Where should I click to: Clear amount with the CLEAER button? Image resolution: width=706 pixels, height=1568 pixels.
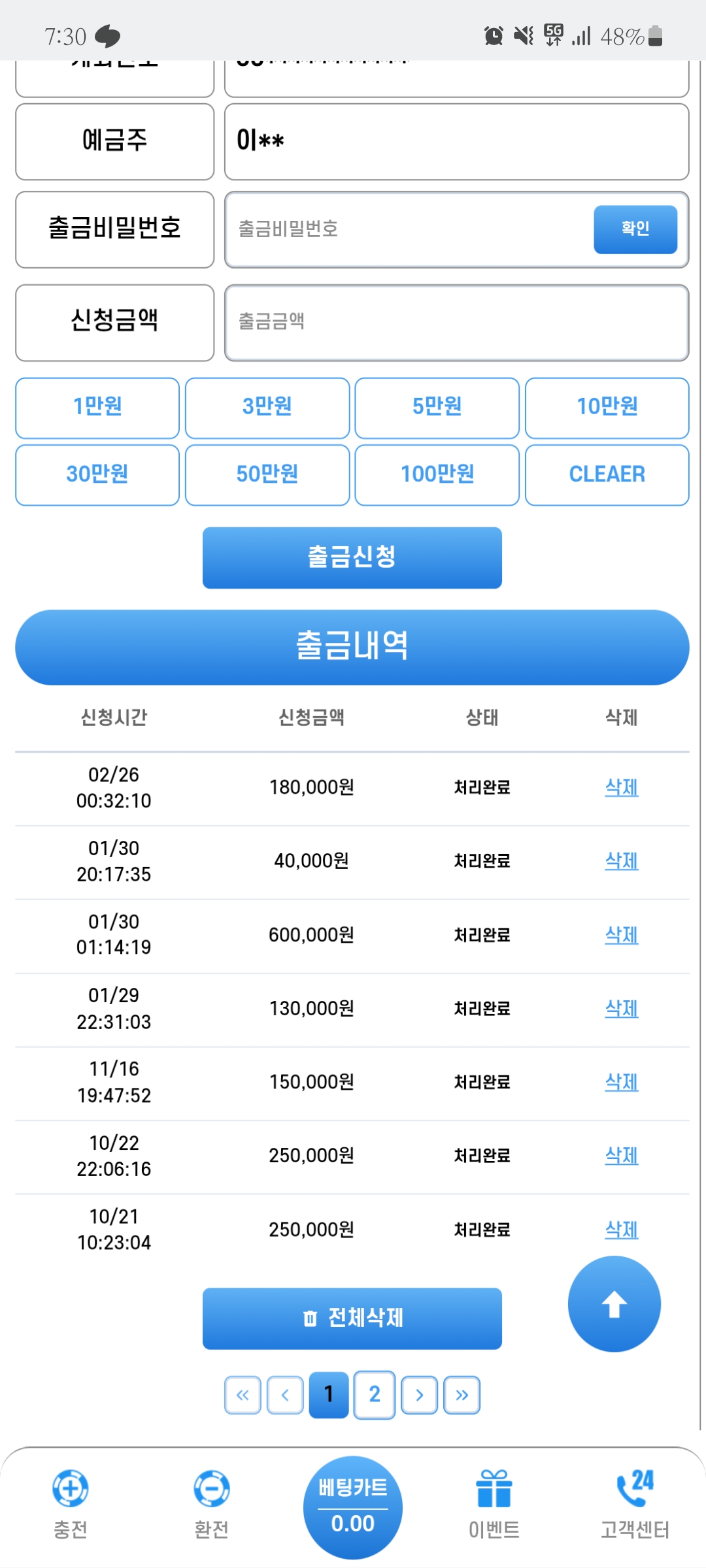(607, 474)
